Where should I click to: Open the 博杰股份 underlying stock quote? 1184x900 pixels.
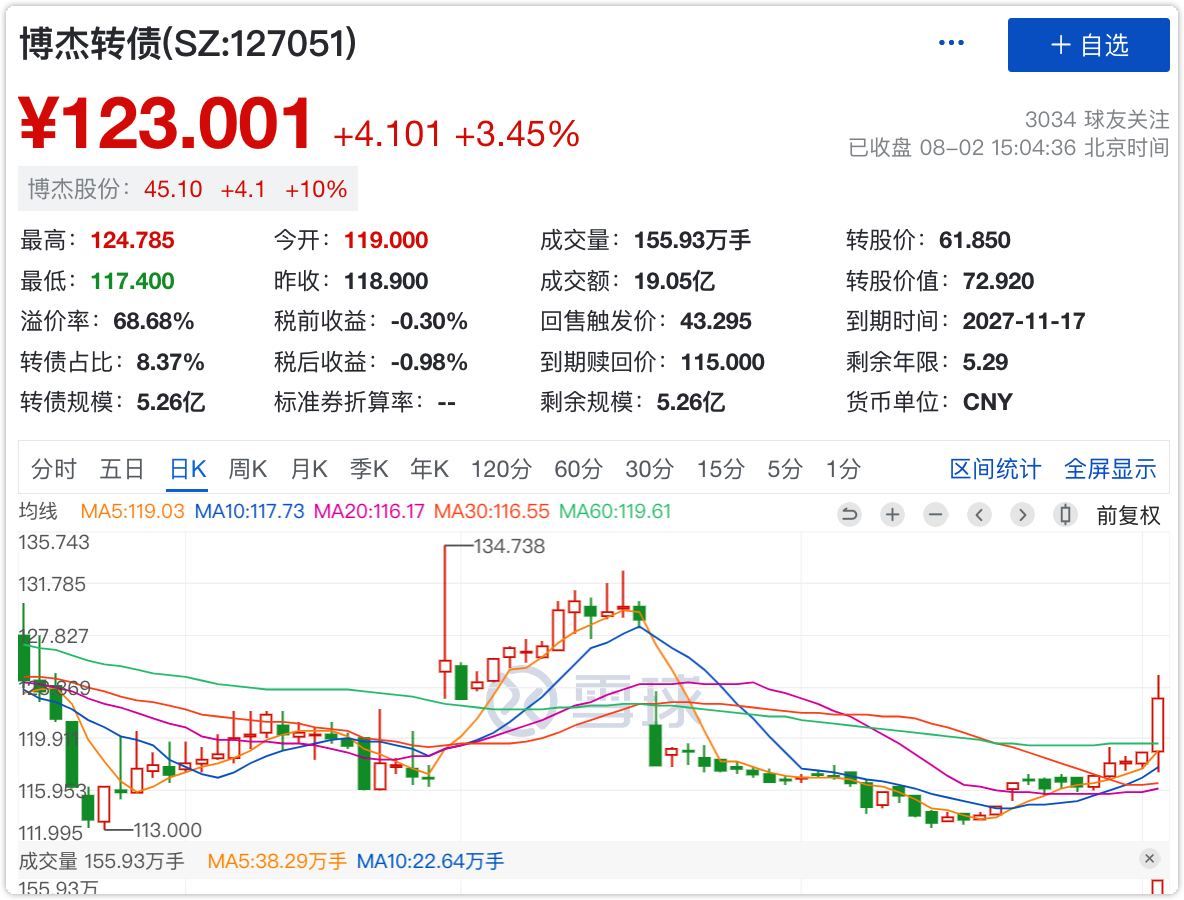click(188, 189)
